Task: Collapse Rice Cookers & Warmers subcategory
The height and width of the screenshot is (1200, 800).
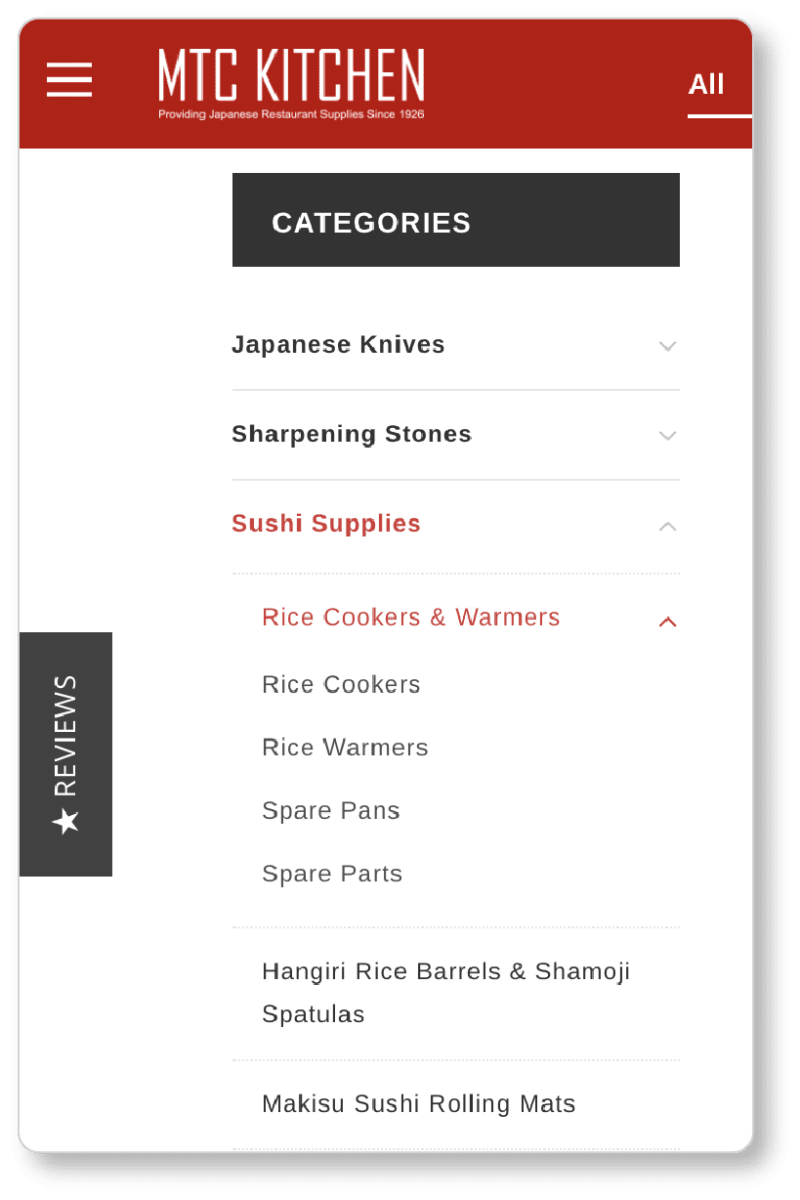Action: click(x=668, y=621)
